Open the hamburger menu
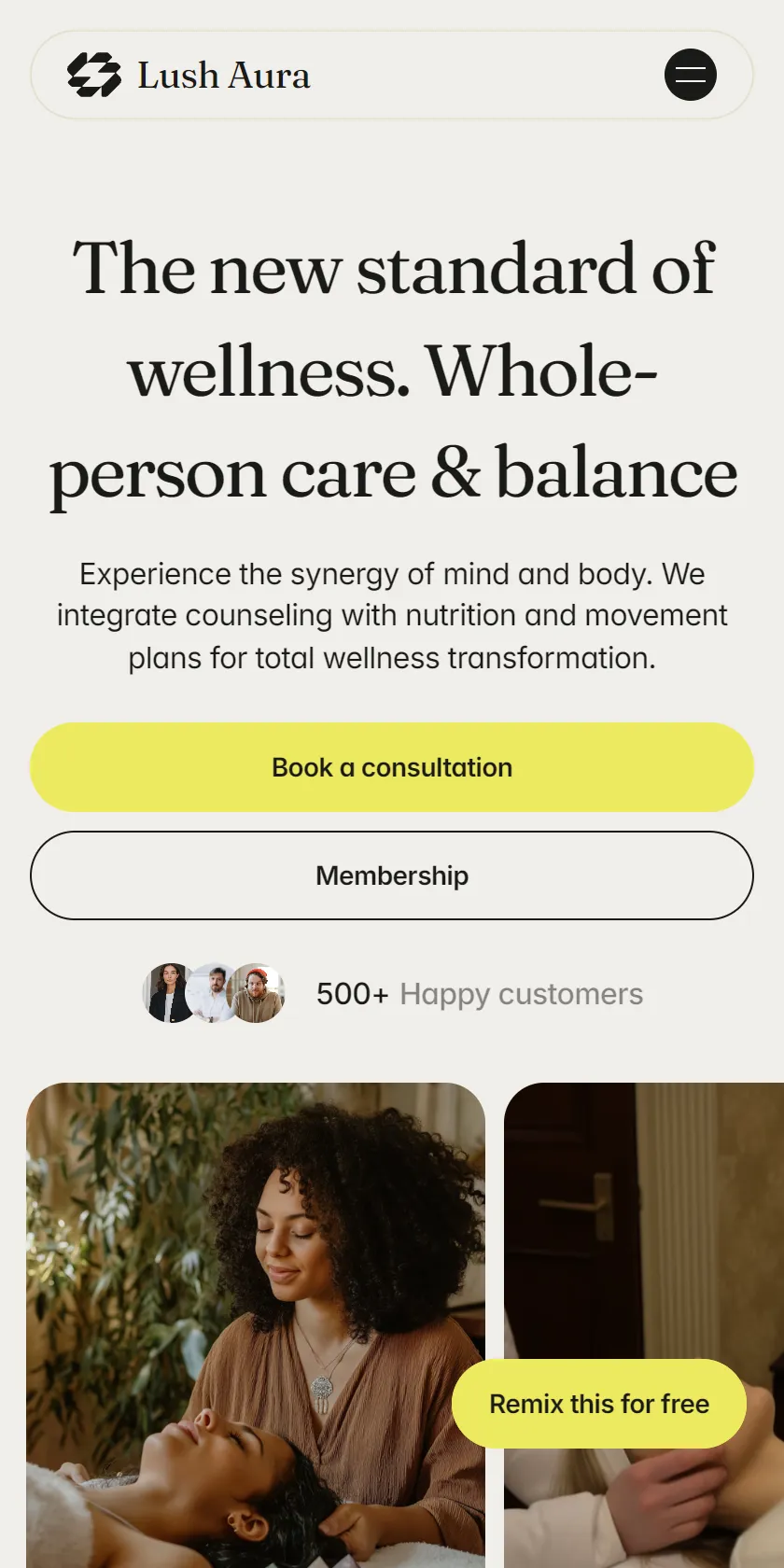The height and width of the screenshot is (1568, 784). [x=691, y=75]
